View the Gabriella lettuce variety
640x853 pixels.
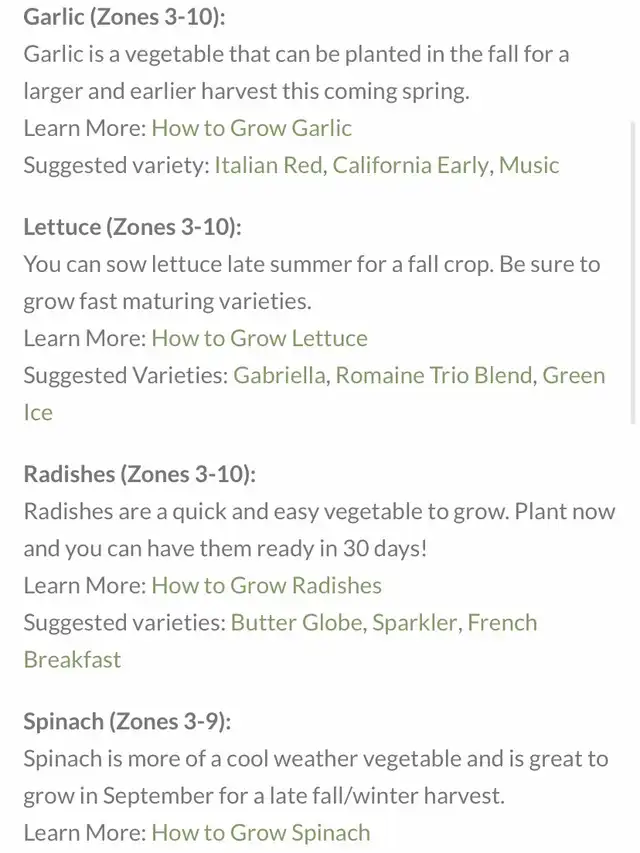tap(279, 375)
